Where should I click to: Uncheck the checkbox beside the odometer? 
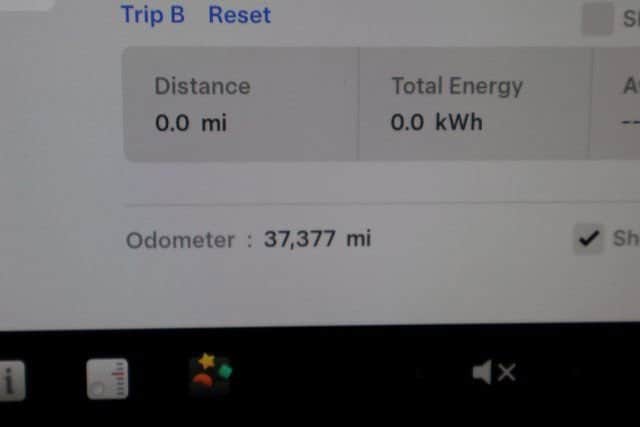[589, 238]
